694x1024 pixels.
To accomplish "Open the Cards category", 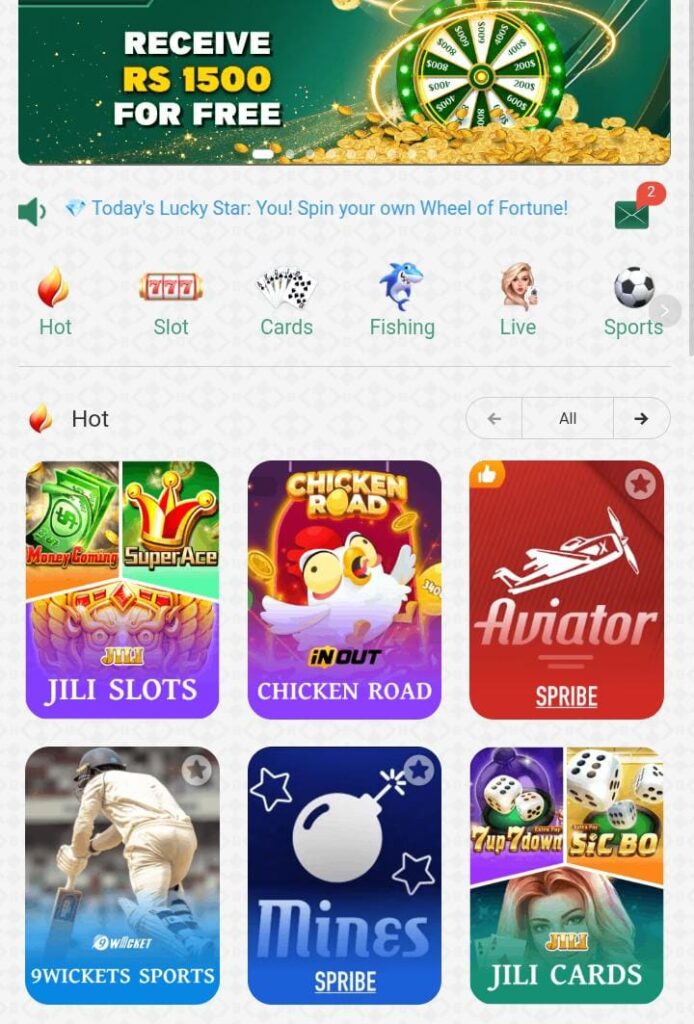I will 286,300.
